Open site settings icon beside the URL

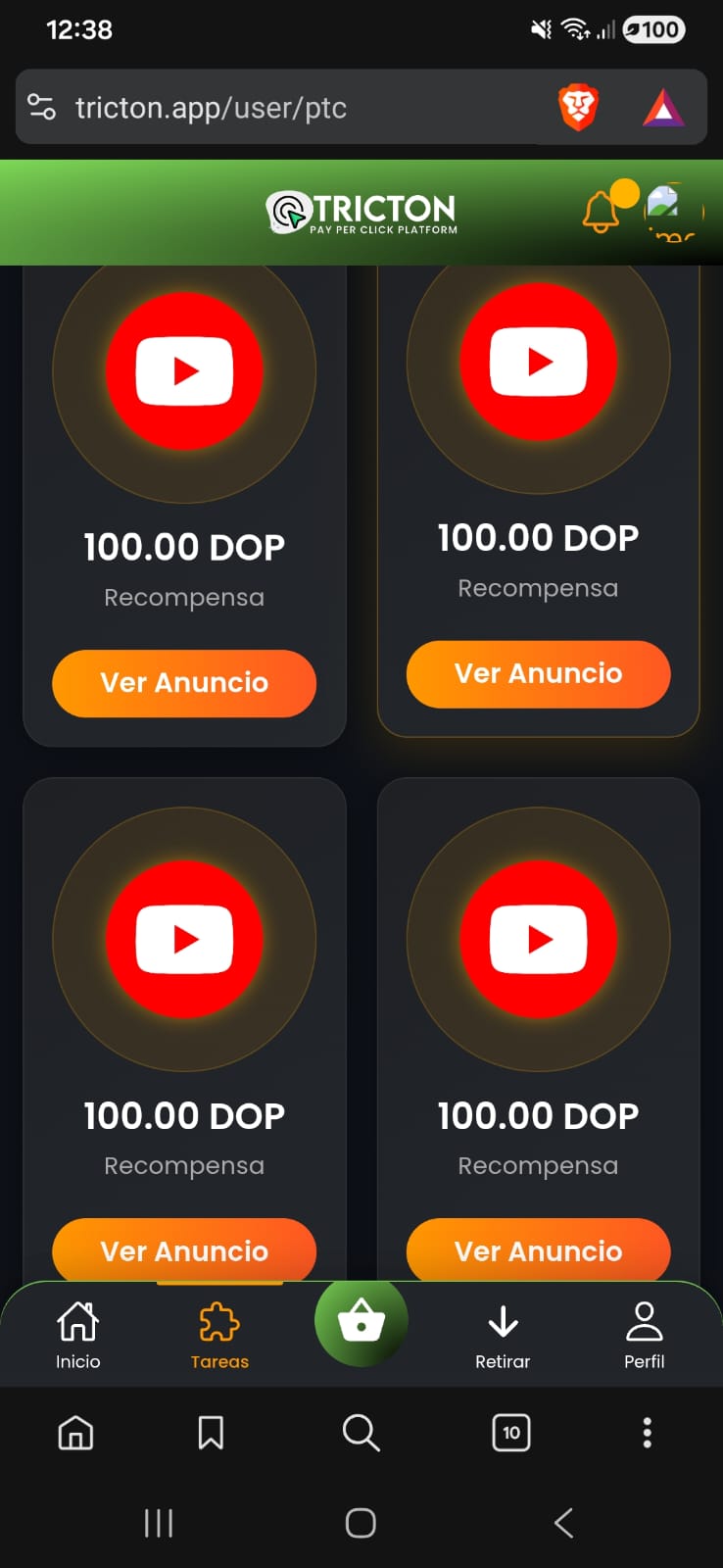tap(41, 107)
